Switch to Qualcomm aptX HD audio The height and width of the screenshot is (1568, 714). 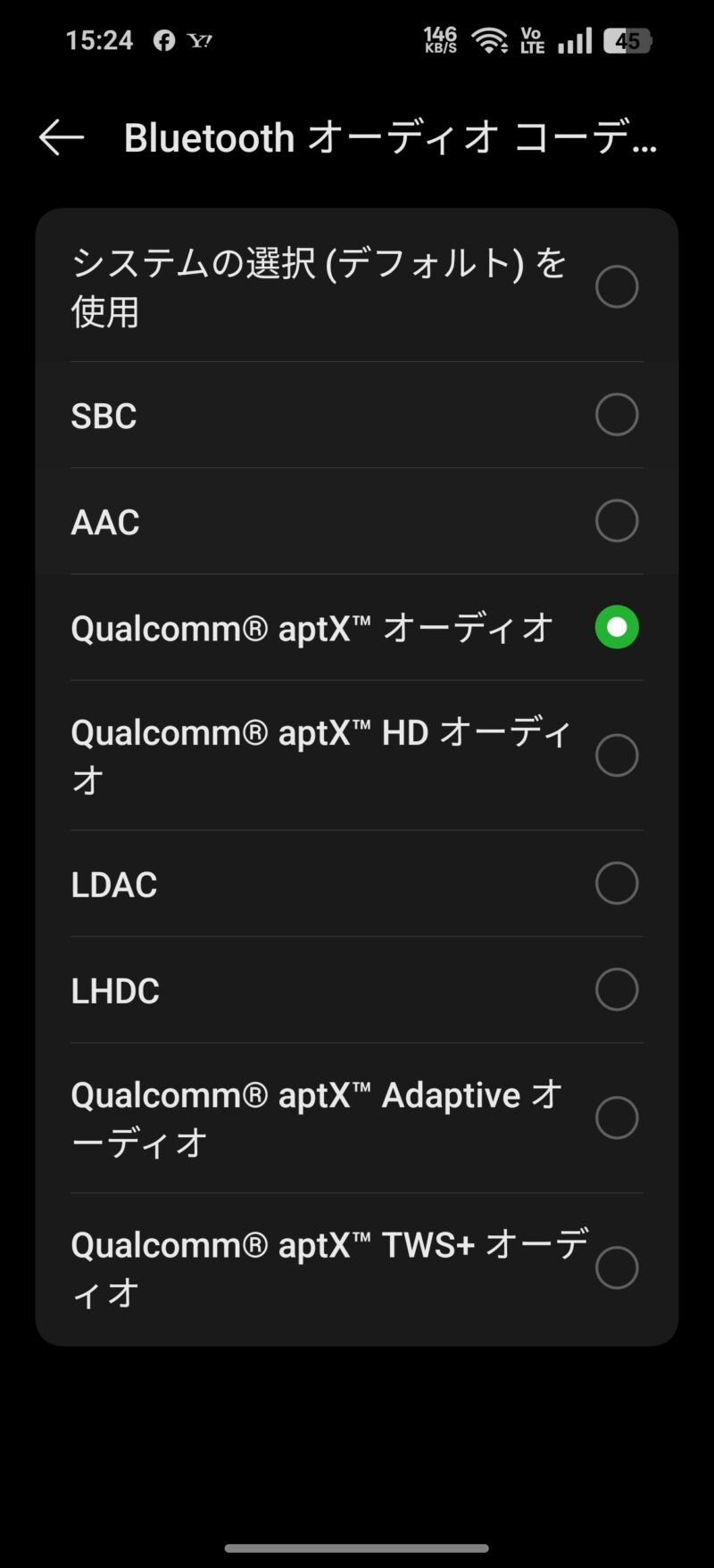[357, 755]
